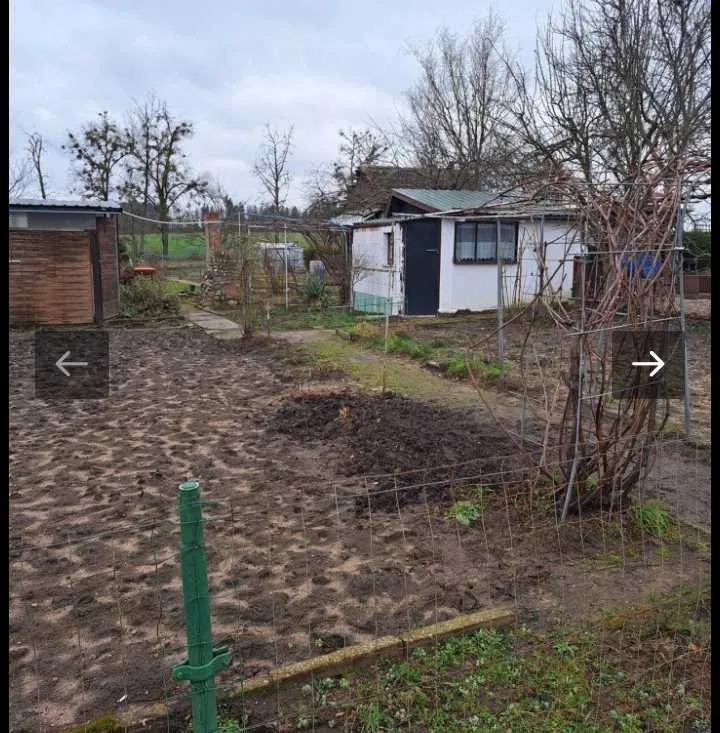Go to the previous photo
Image resolution: width=720 pixels, height=733 pixels.
pos(71,364)
